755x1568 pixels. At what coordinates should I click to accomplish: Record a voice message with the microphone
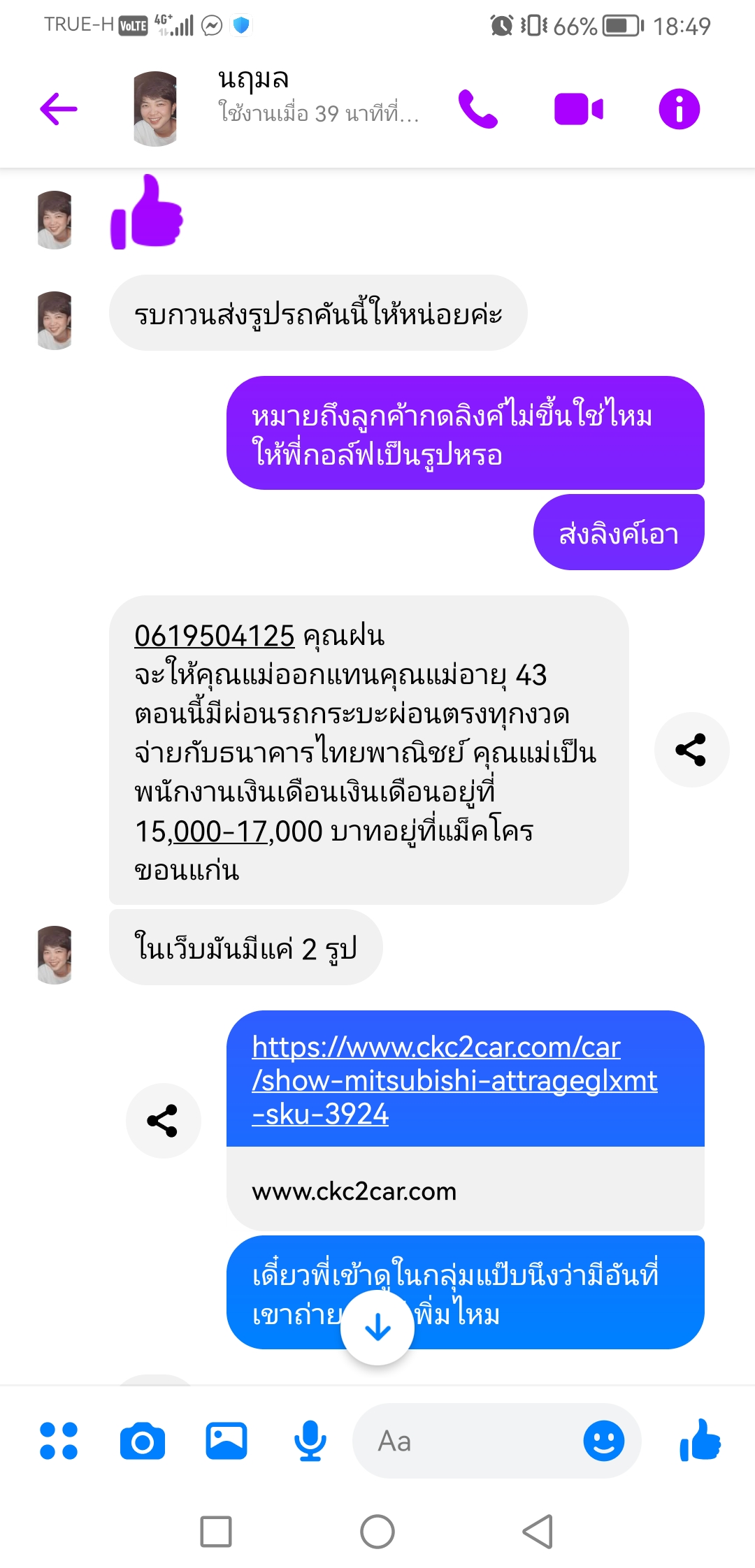[x=310, y=1442]
